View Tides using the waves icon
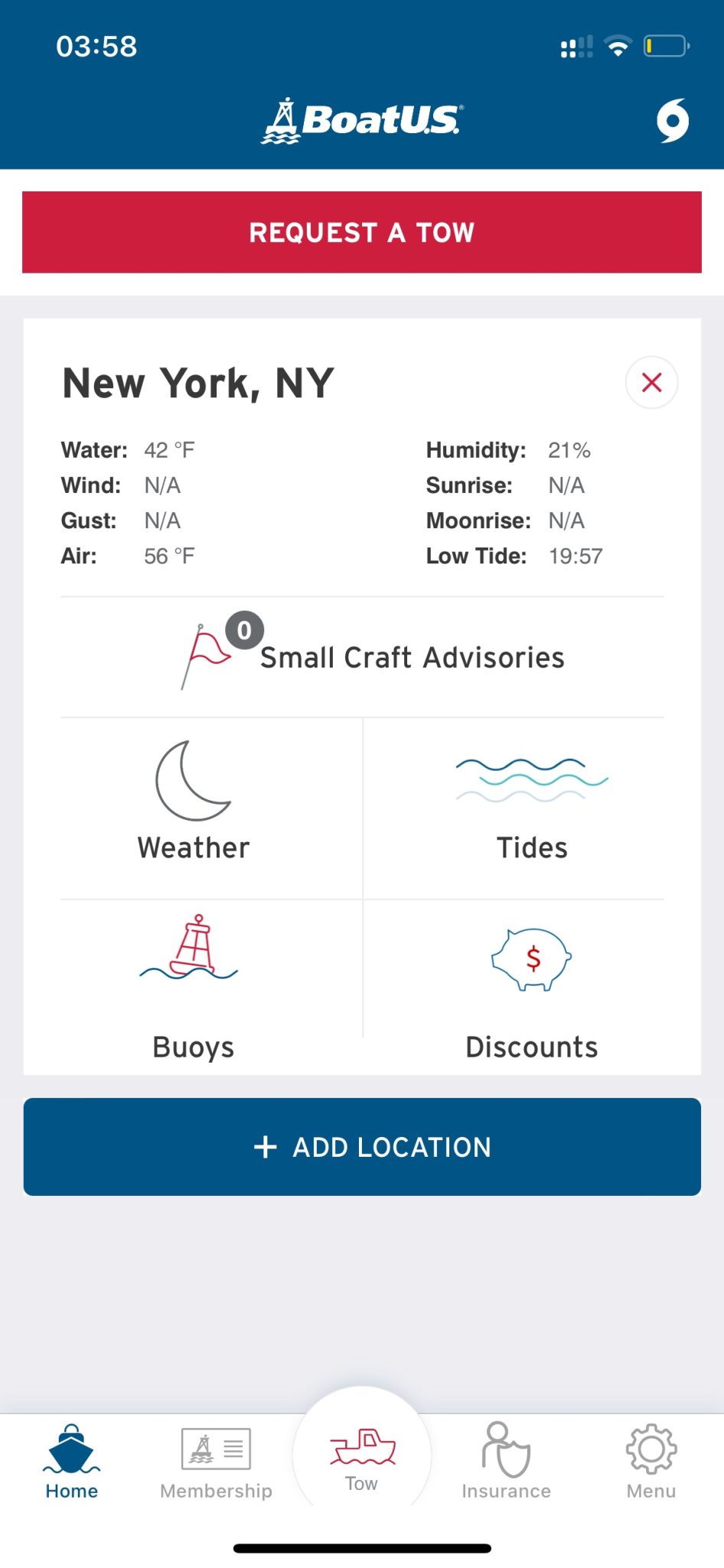Screen dimensions: 724x1568 click(531, 781)
